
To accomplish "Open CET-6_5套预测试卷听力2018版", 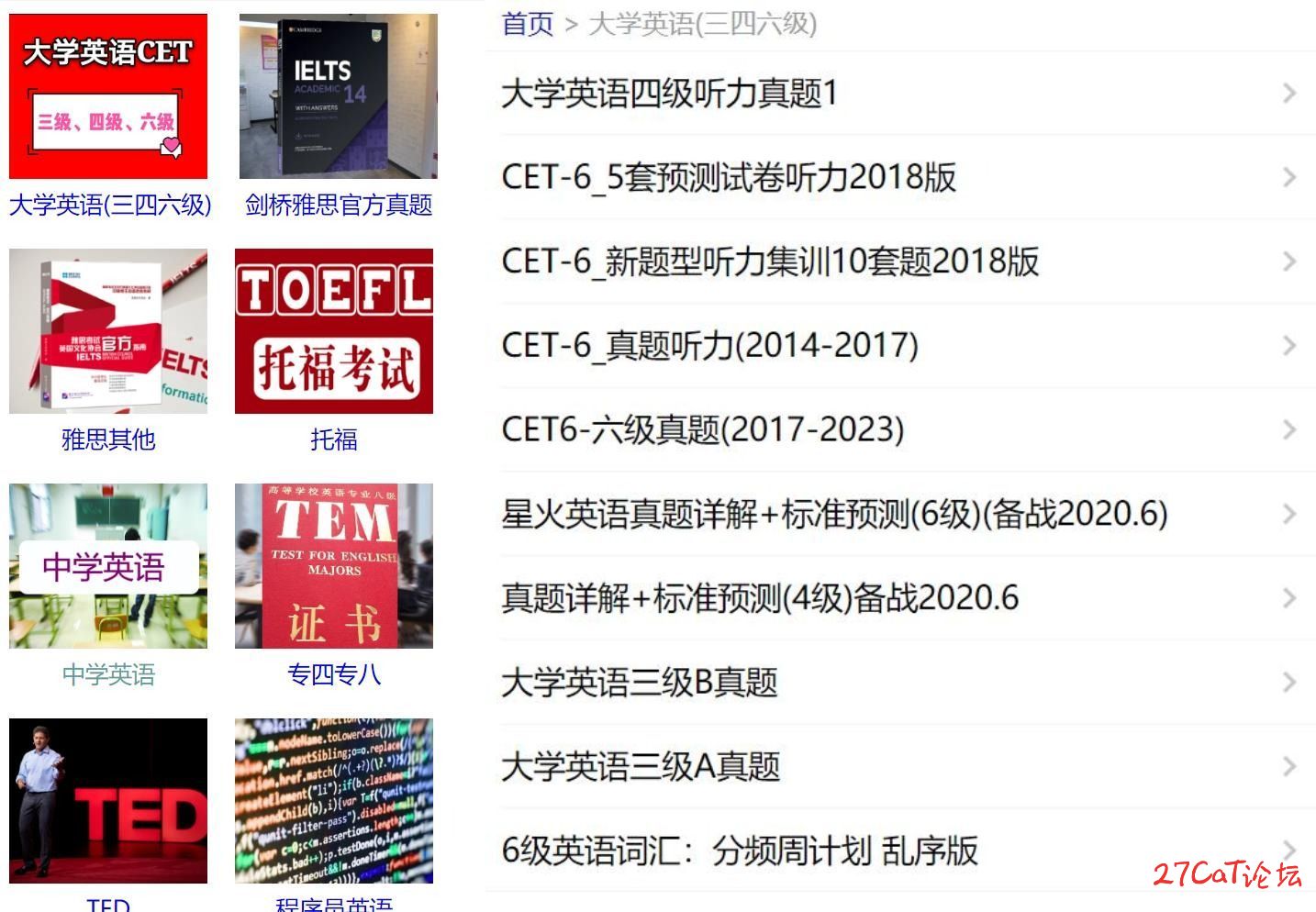I will [899, 177].
